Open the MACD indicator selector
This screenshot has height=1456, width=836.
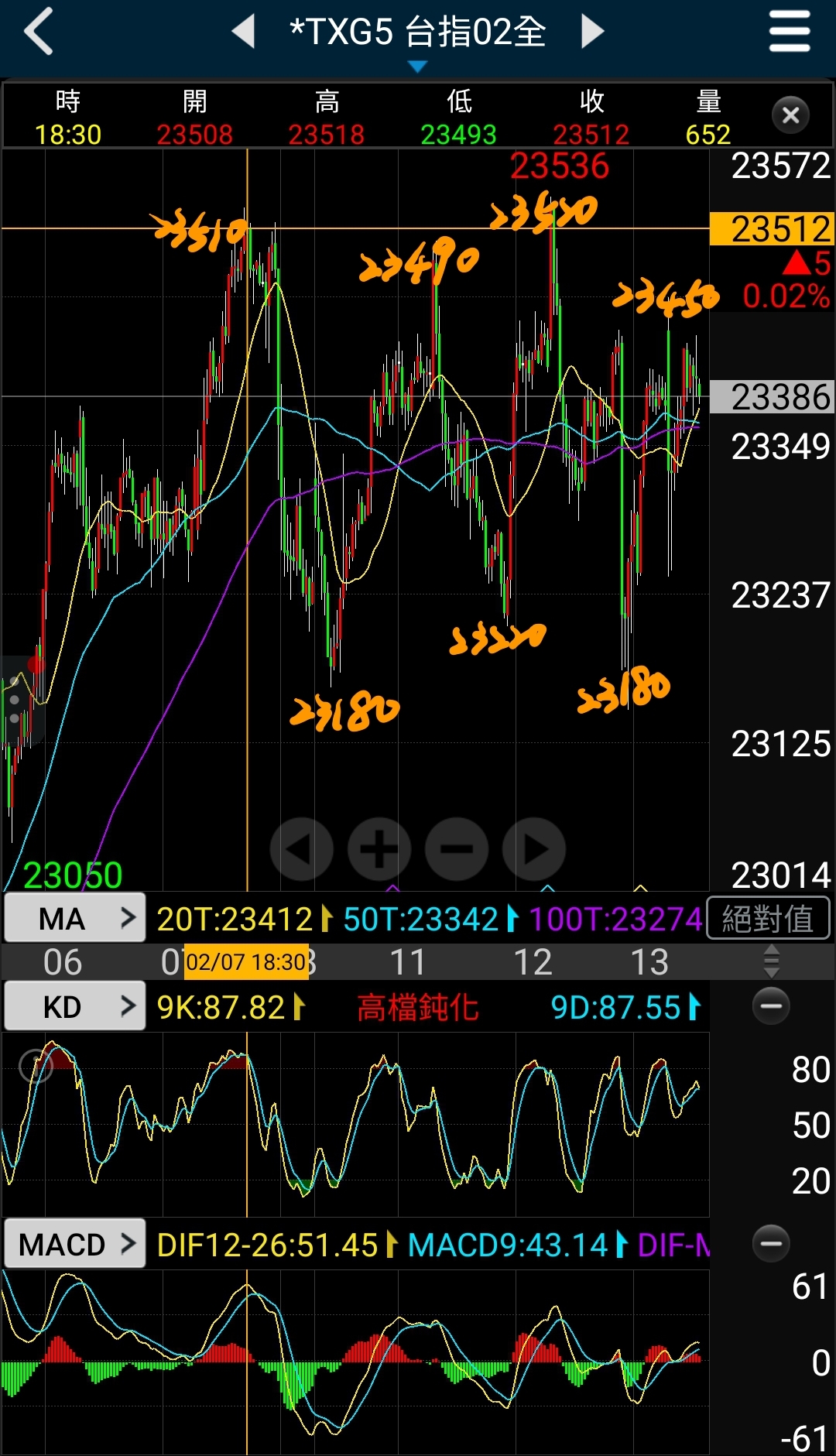tap(75, 1244)
